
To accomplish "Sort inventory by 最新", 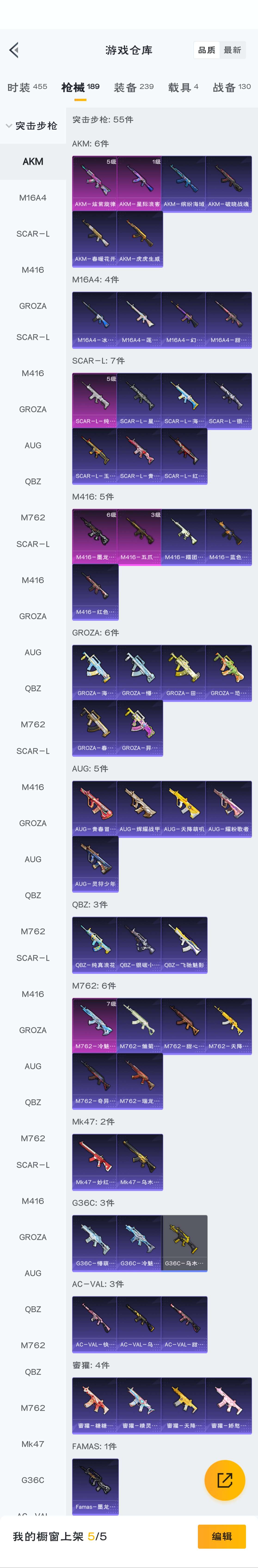I will 232,50.
